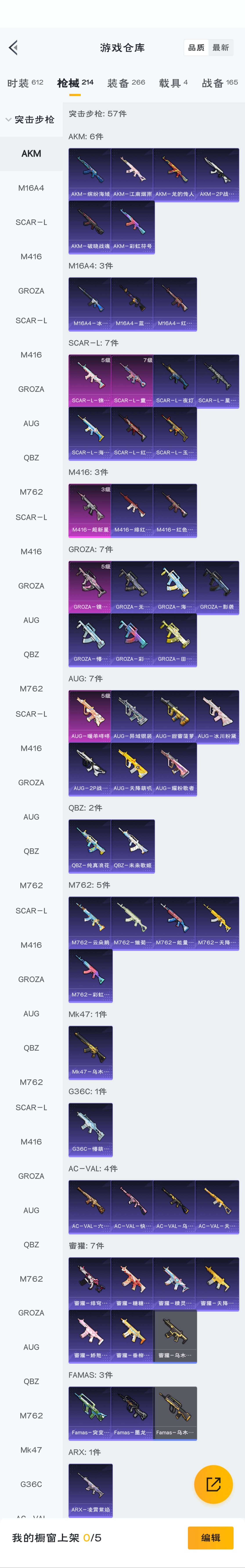Open the QBZ-纯真浪花 skin
This screenshot has width=245, height=1568.
[x=90, y=845]
